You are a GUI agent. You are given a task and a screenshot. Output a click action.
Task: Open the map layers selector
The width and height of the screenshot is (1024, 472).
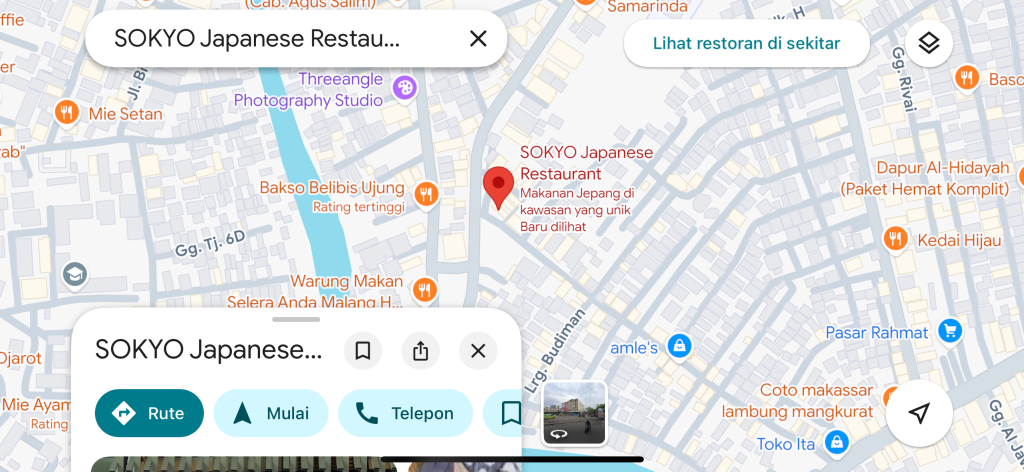929,43
